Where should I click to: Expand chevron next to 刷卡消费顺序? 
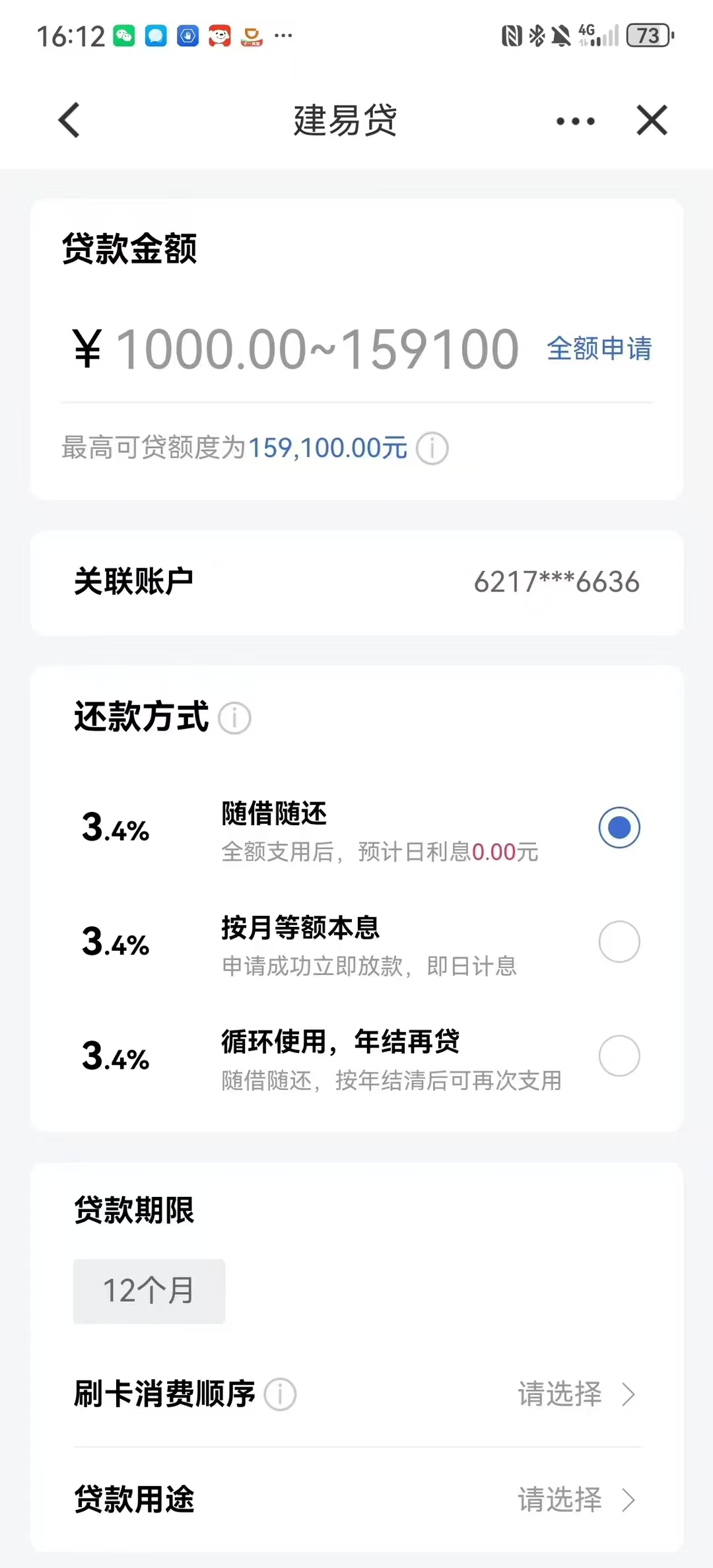pyautogui.click(x=630, y=1395)
